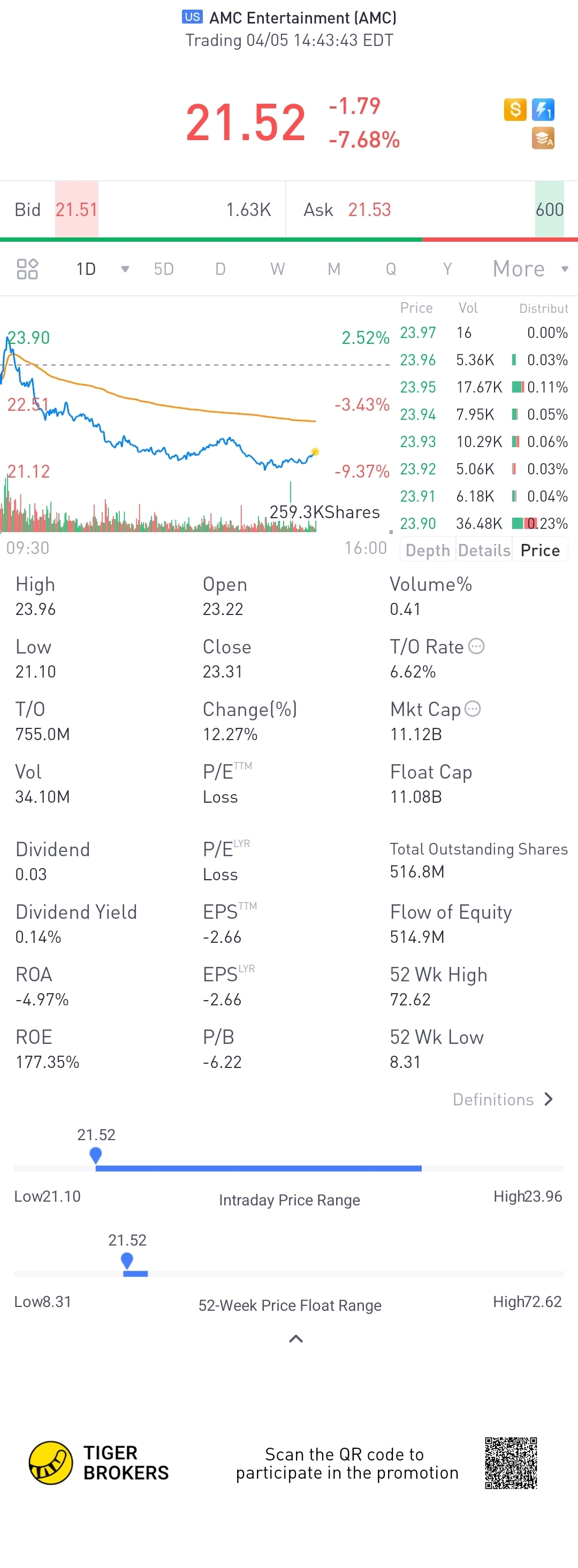578x1568 pixels.
Task: Switch chart to the 5D timeframe
Action: pyautogui.click(x=163, y=269)
